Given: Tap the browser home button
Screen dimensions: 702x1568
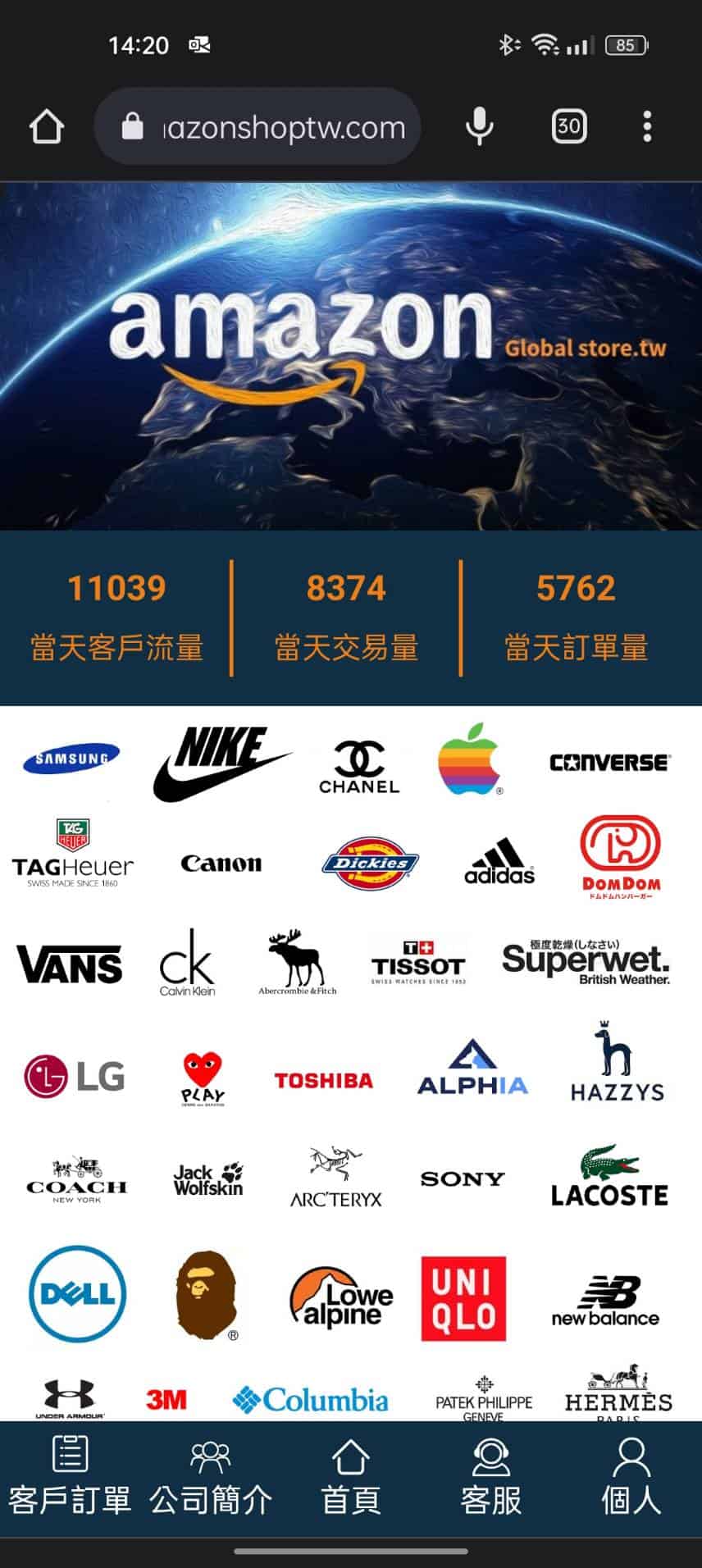Looking at the screenshot, I should 47,127.
